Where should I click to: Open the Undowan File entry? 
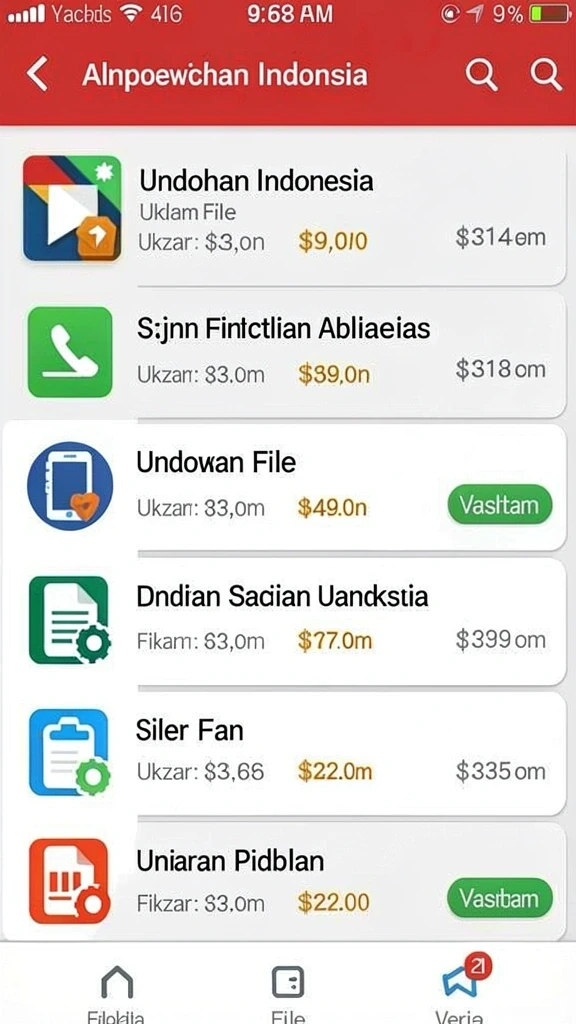(x=285, y=486)
